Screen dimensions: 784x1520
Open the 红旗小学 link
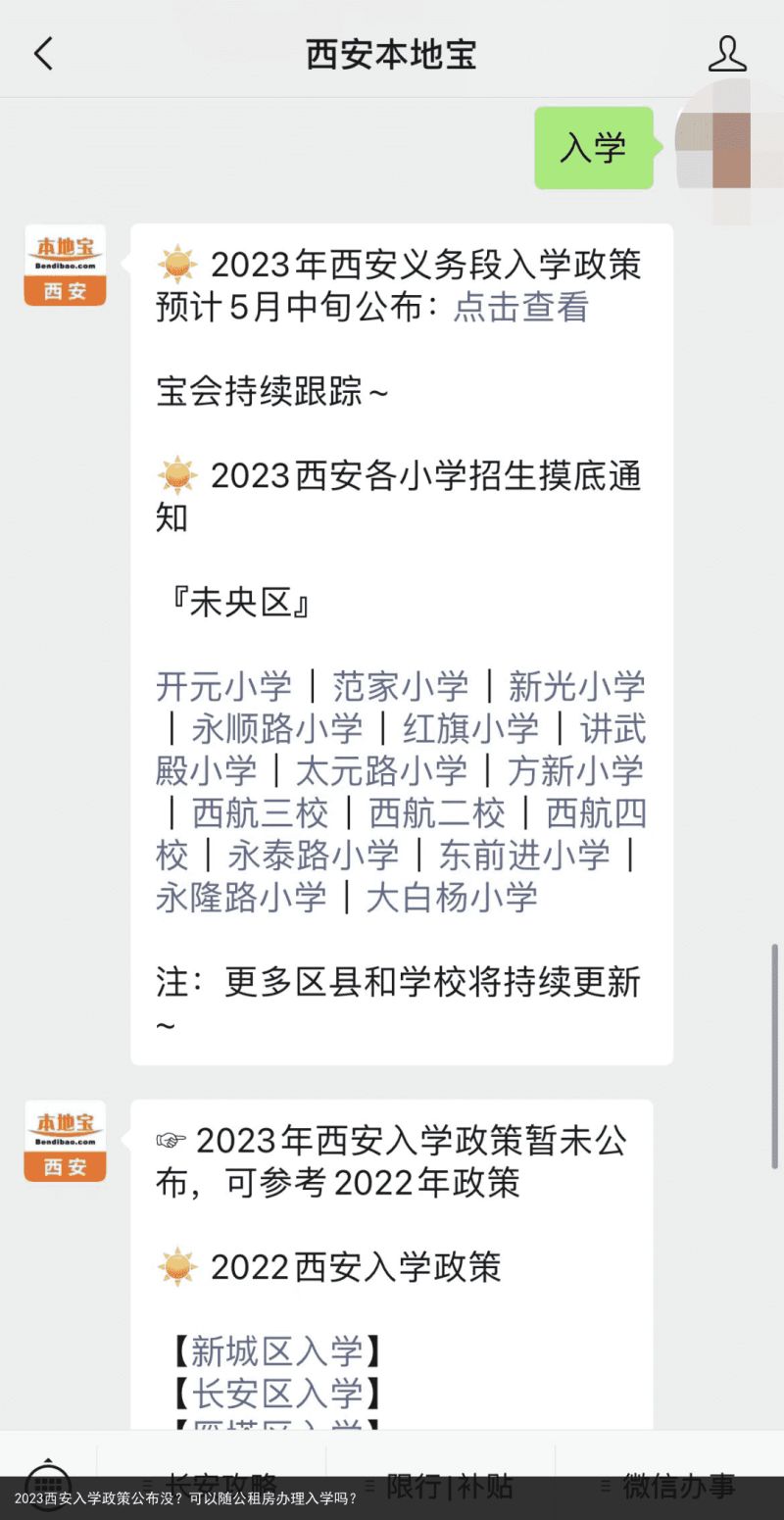[x=471, y=728]
